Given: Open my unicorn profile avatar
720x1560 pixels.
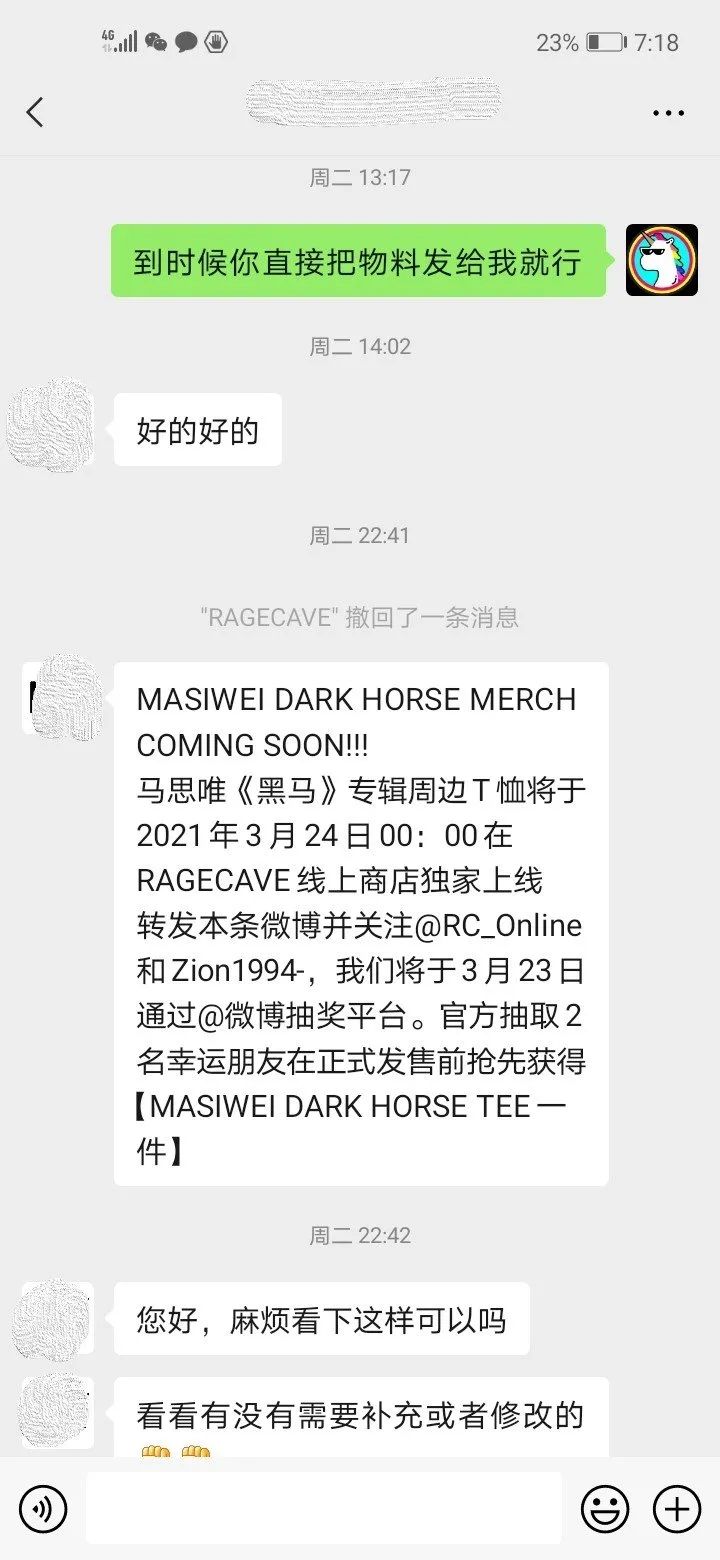Looking at the screenshot, I should click(x=661, y=260).
